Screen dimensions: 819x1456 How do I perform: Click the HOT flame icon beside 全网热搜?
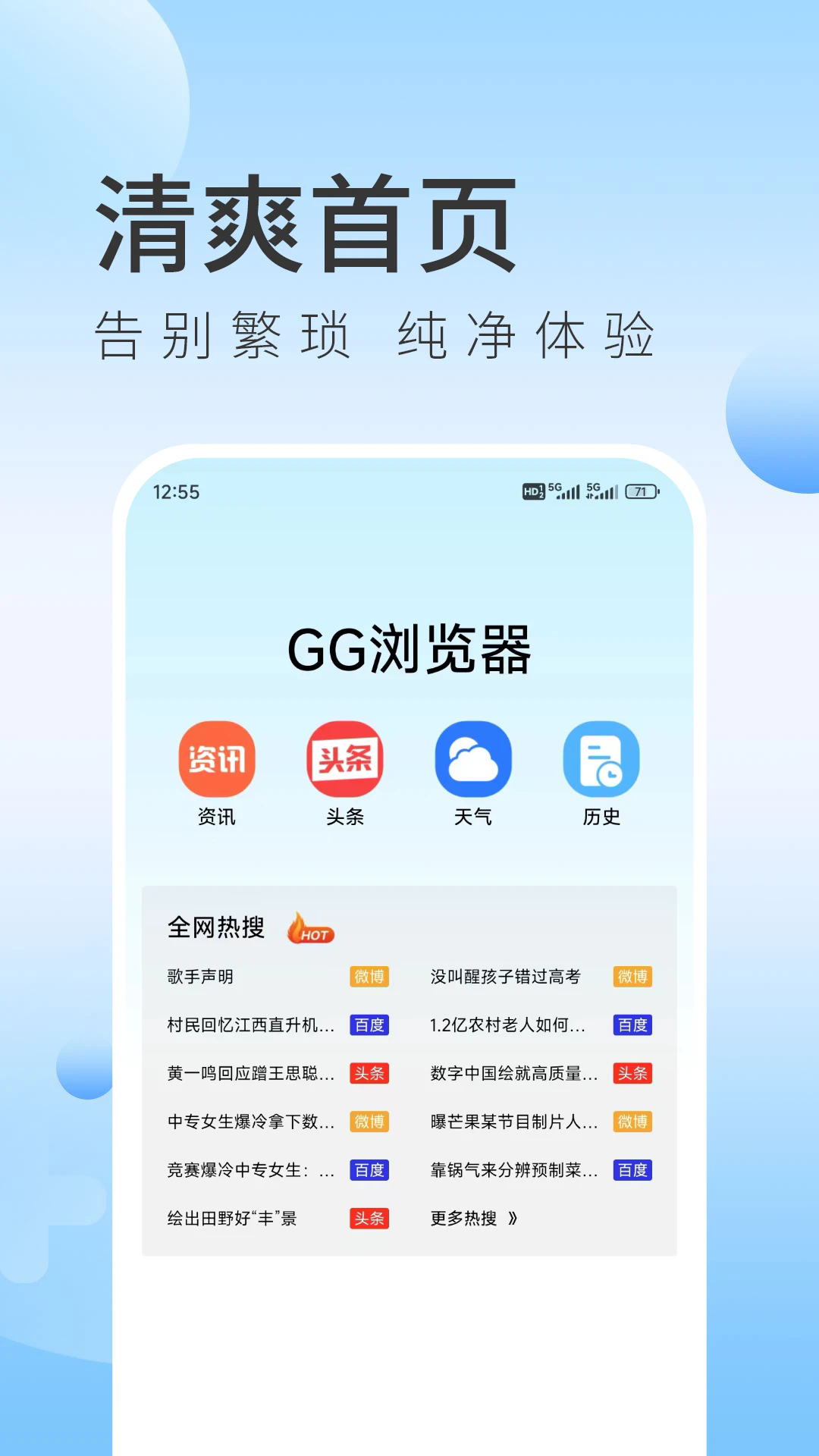coord(309,928)
